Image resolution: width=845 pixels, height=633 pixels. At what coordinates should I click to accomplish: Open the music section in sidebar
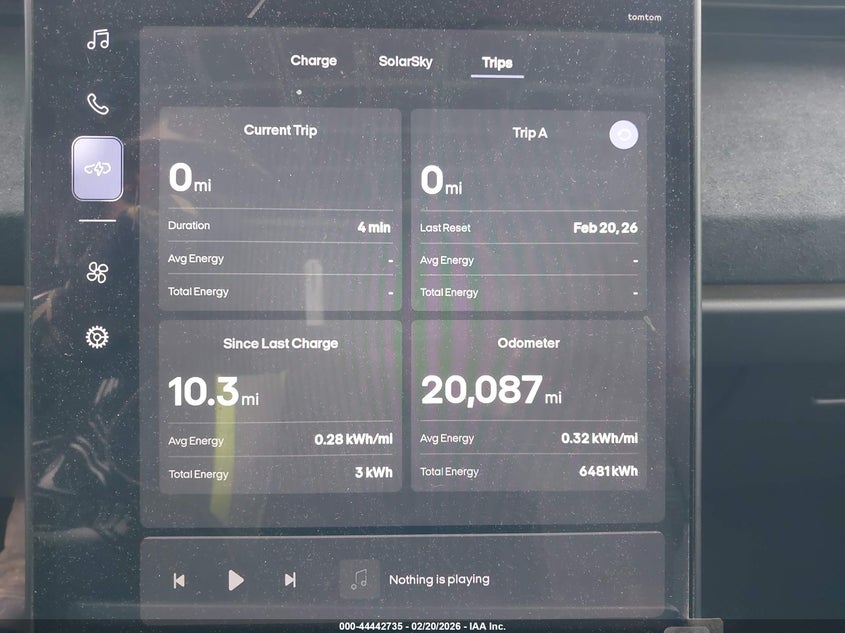tap(98, 39)
